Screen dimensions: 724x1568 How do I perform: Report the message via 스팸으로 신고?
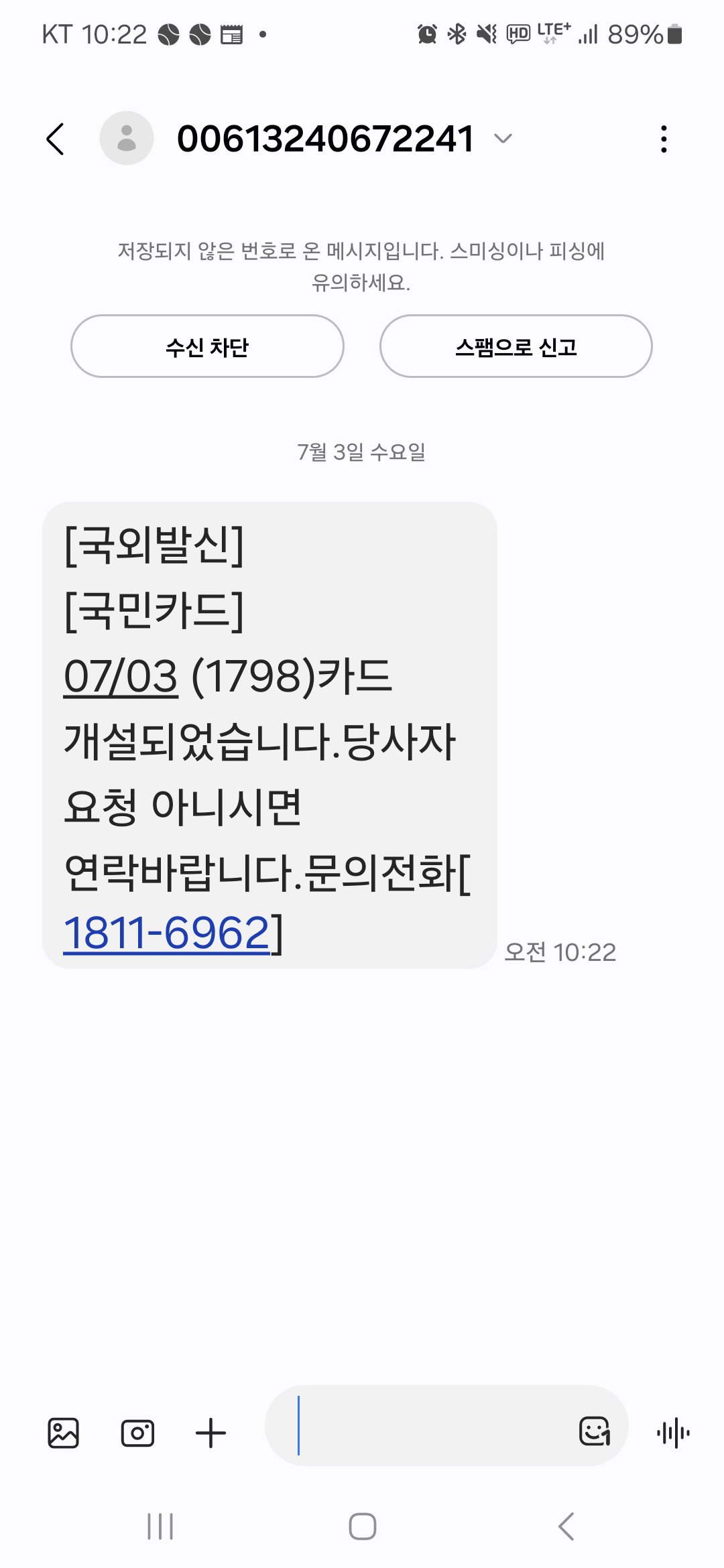pyautogui.click(x=515, y=346)
